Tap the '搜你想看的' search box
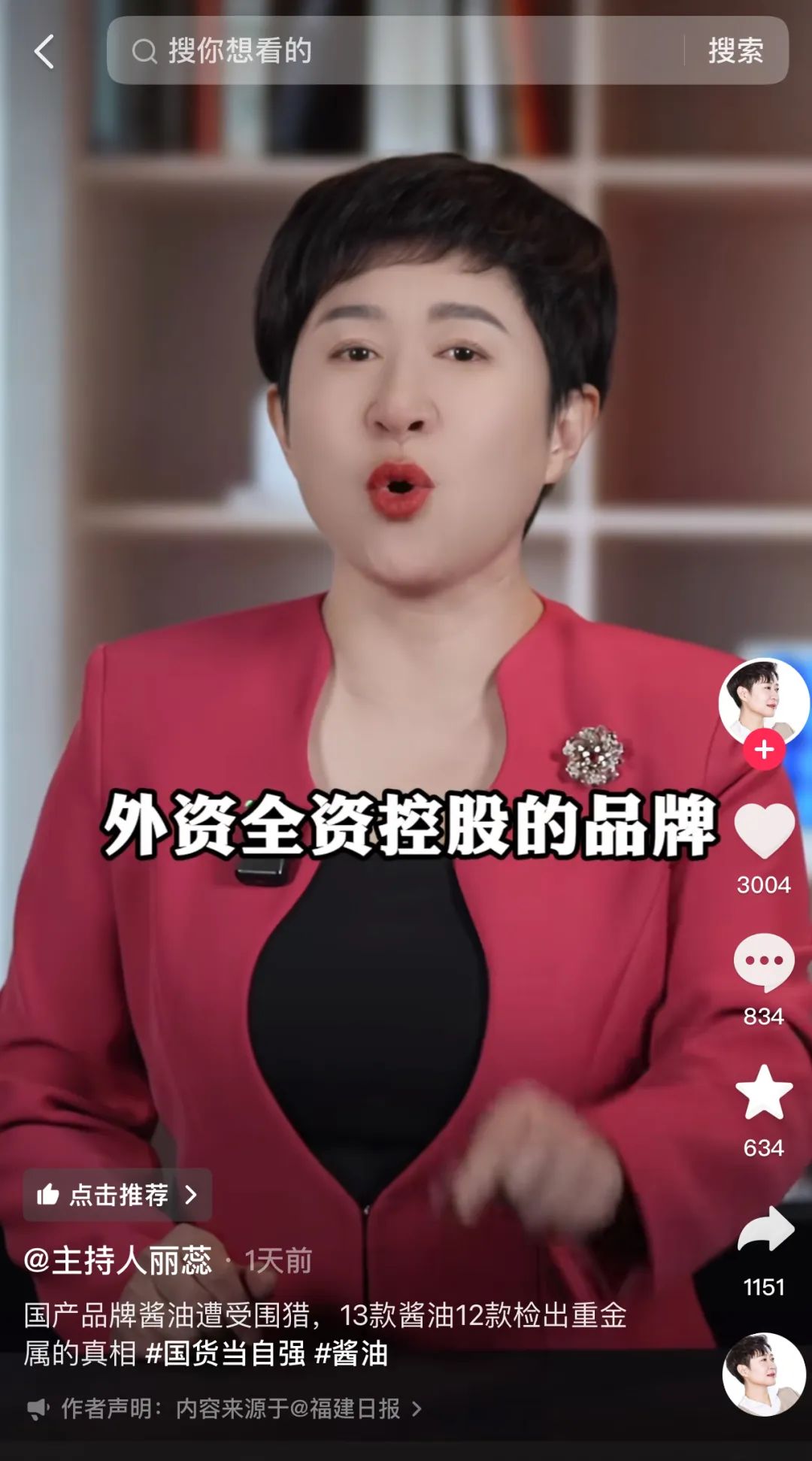The image size is (812, 1461). pos(391,51)
